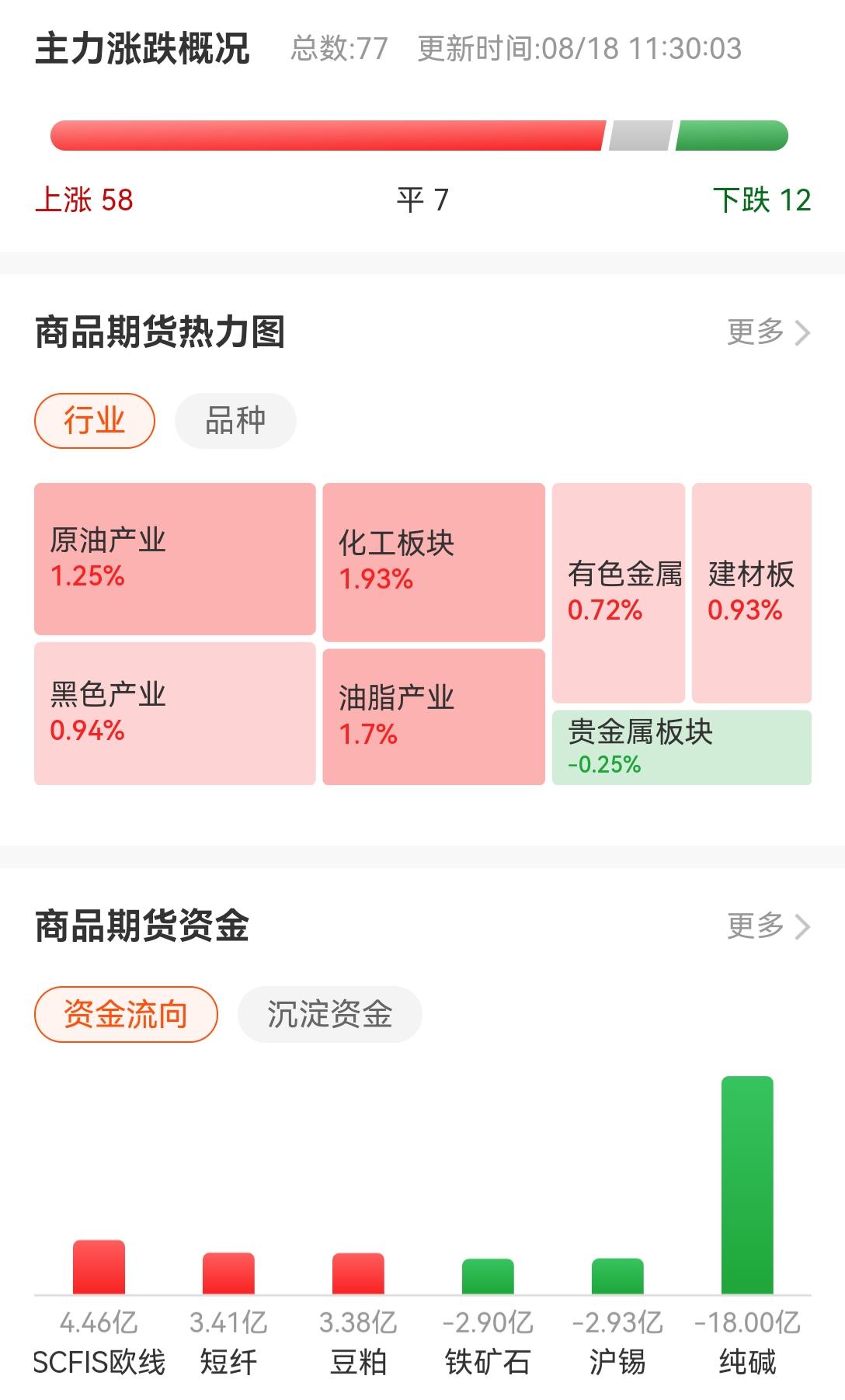Tap the 黑色产业 heatmap tile

pos(175,713)
